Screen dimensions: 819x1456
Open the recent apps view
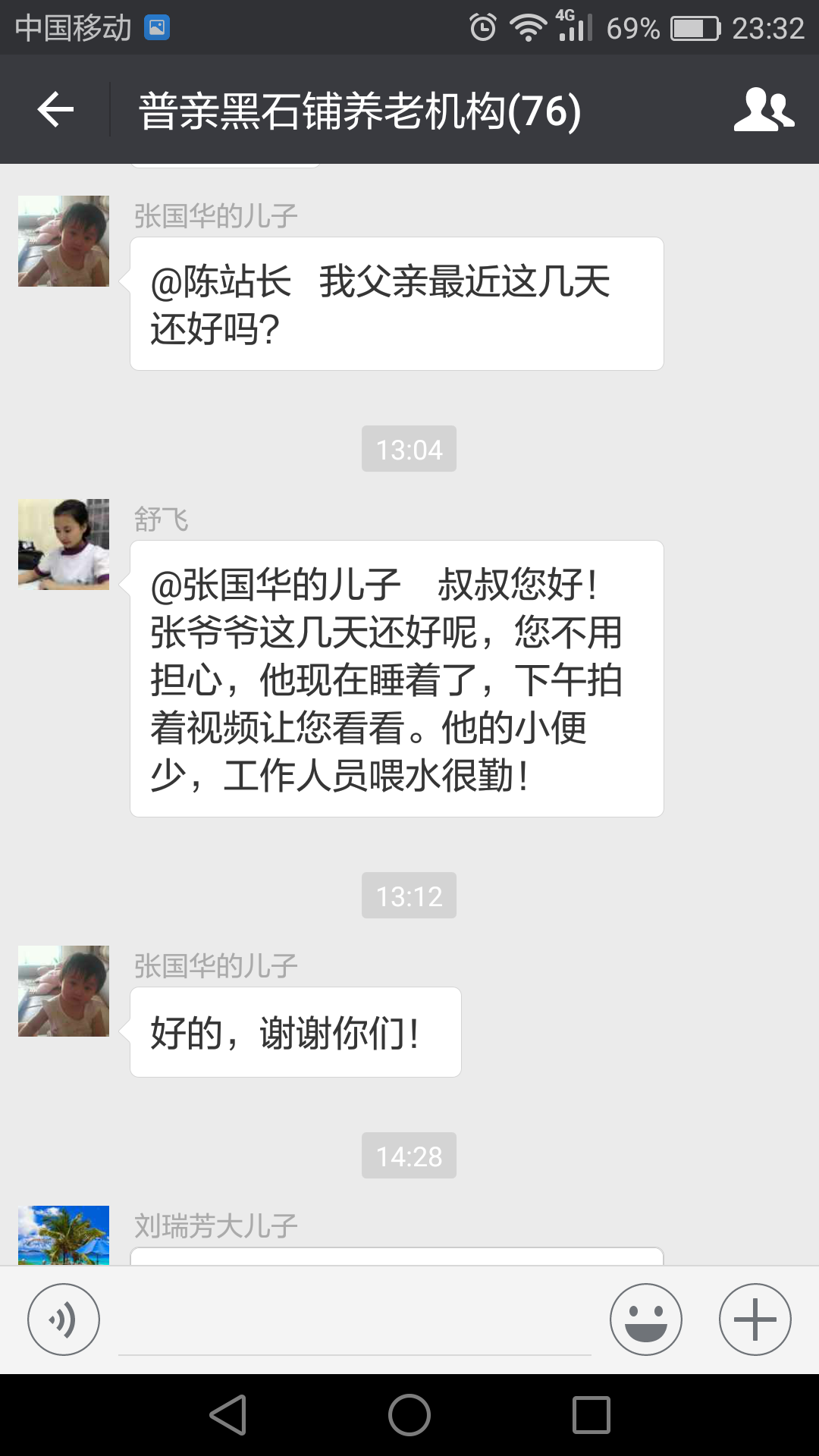[x=591, y=1415]
